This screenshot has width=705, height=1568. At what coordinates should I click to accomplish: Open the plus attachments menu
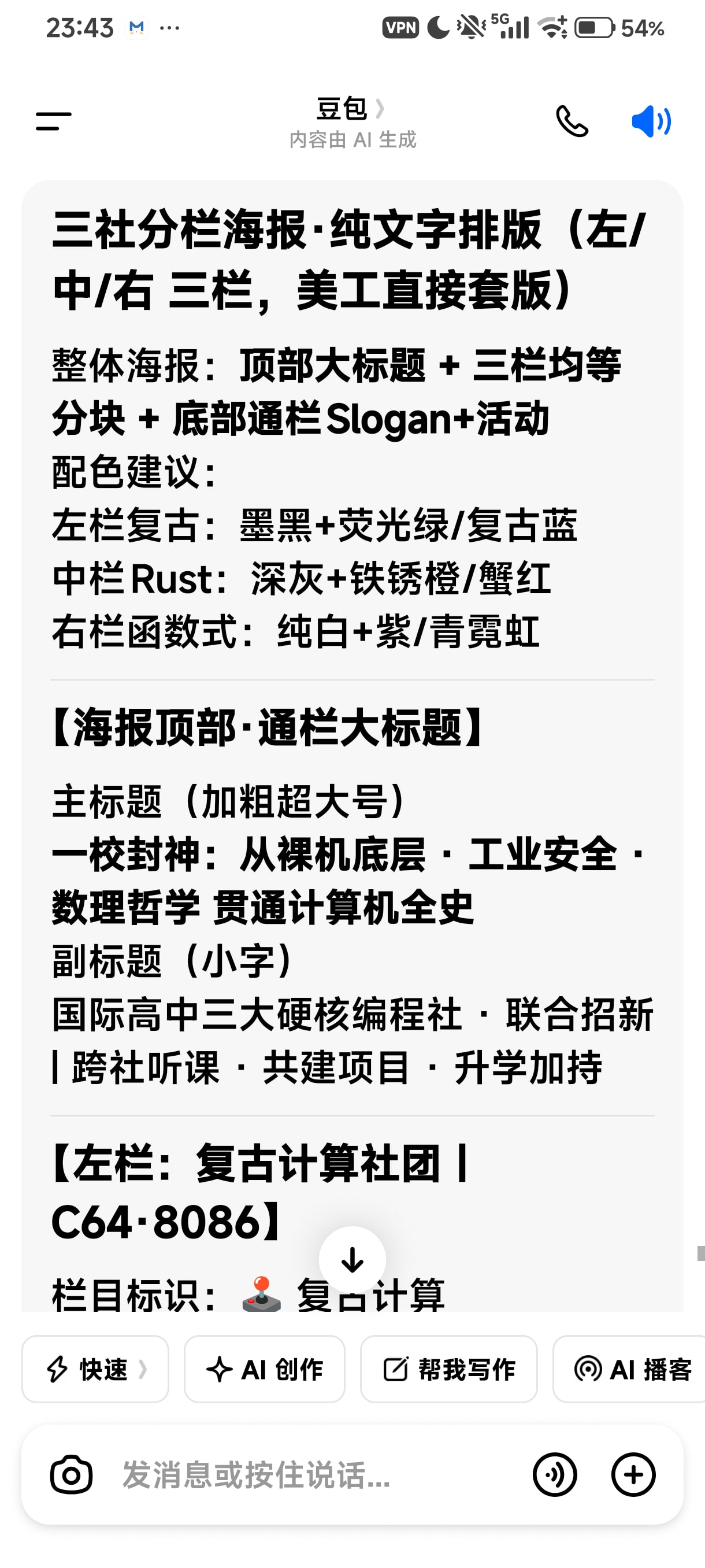click(633, 1475)
